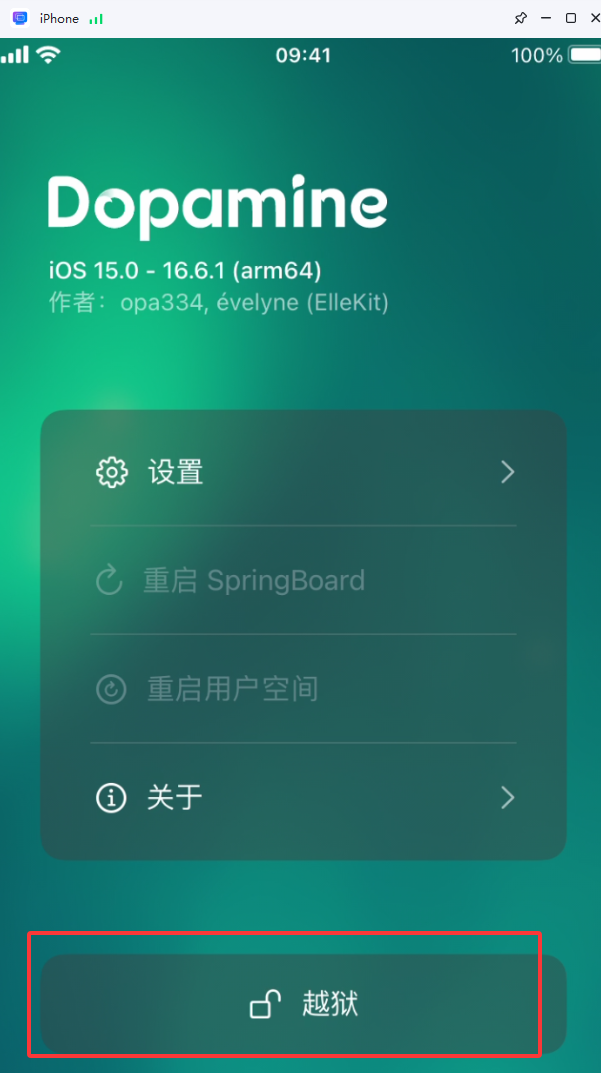The height and width of the screenshot is (1073, 601).
Task: Tap the 重启 SpringBoard row
Action: (303, 581)
